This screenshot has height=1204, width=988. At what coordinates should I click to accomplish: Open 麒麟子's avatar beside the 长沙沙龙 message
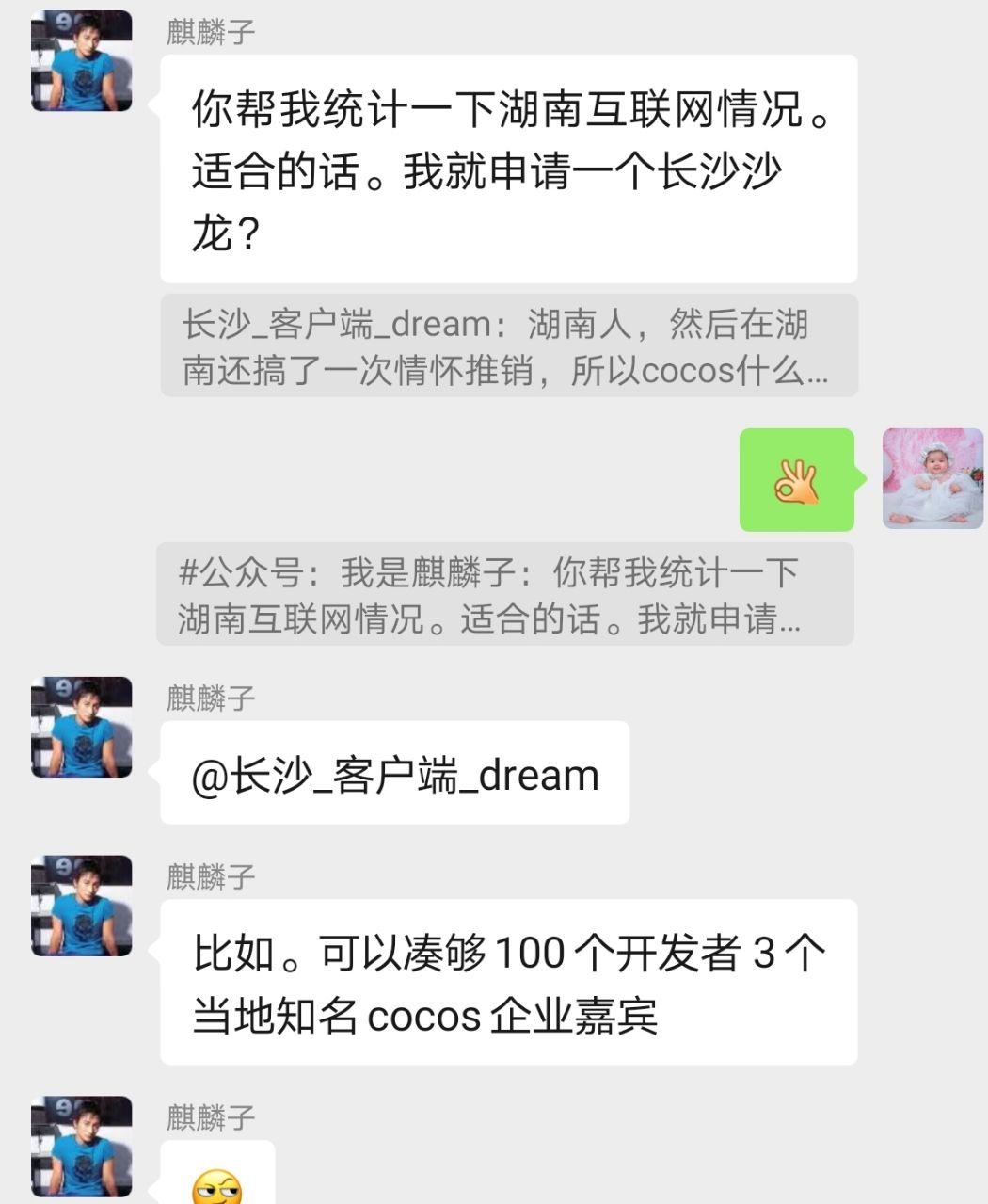(x=82, y=61)
